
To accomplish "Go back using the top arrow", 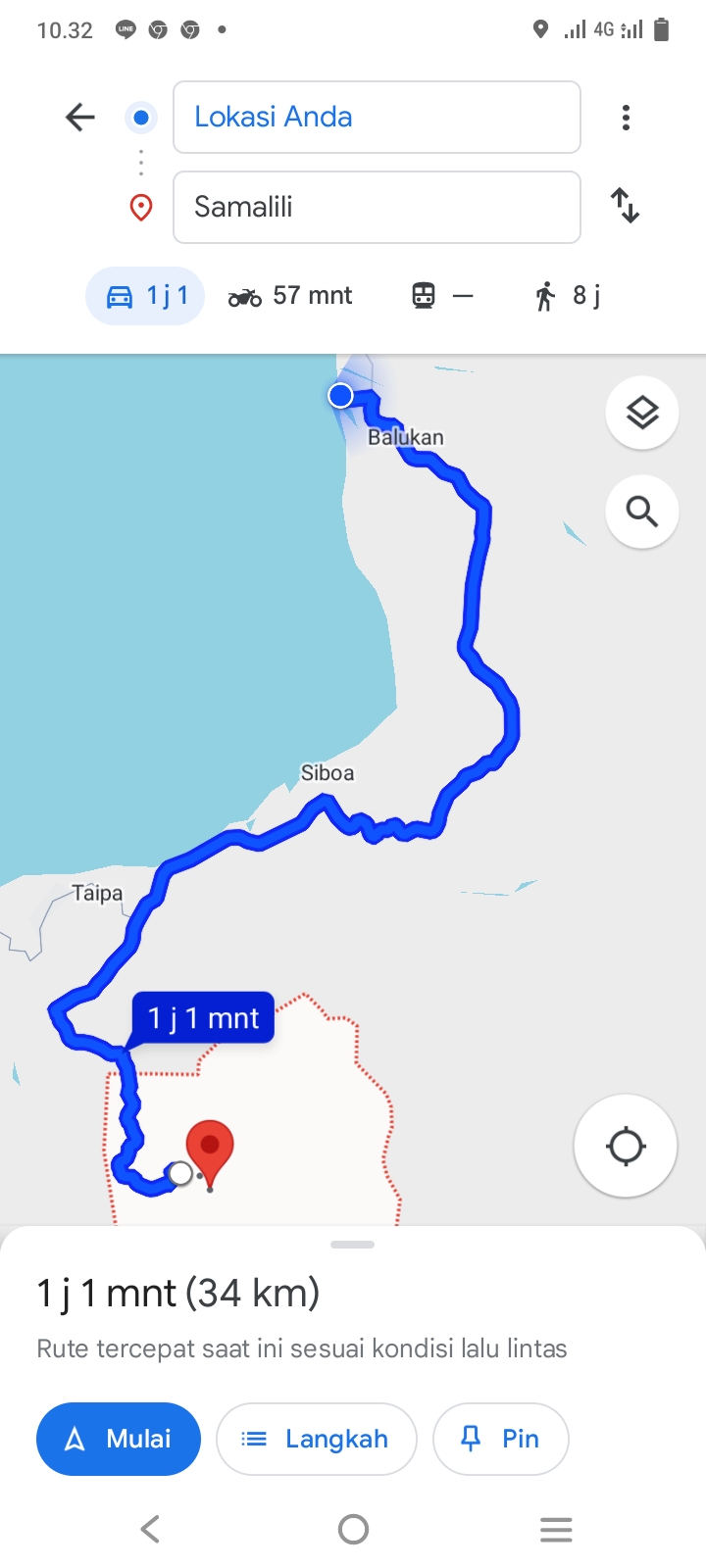I will tap(80, 118).
